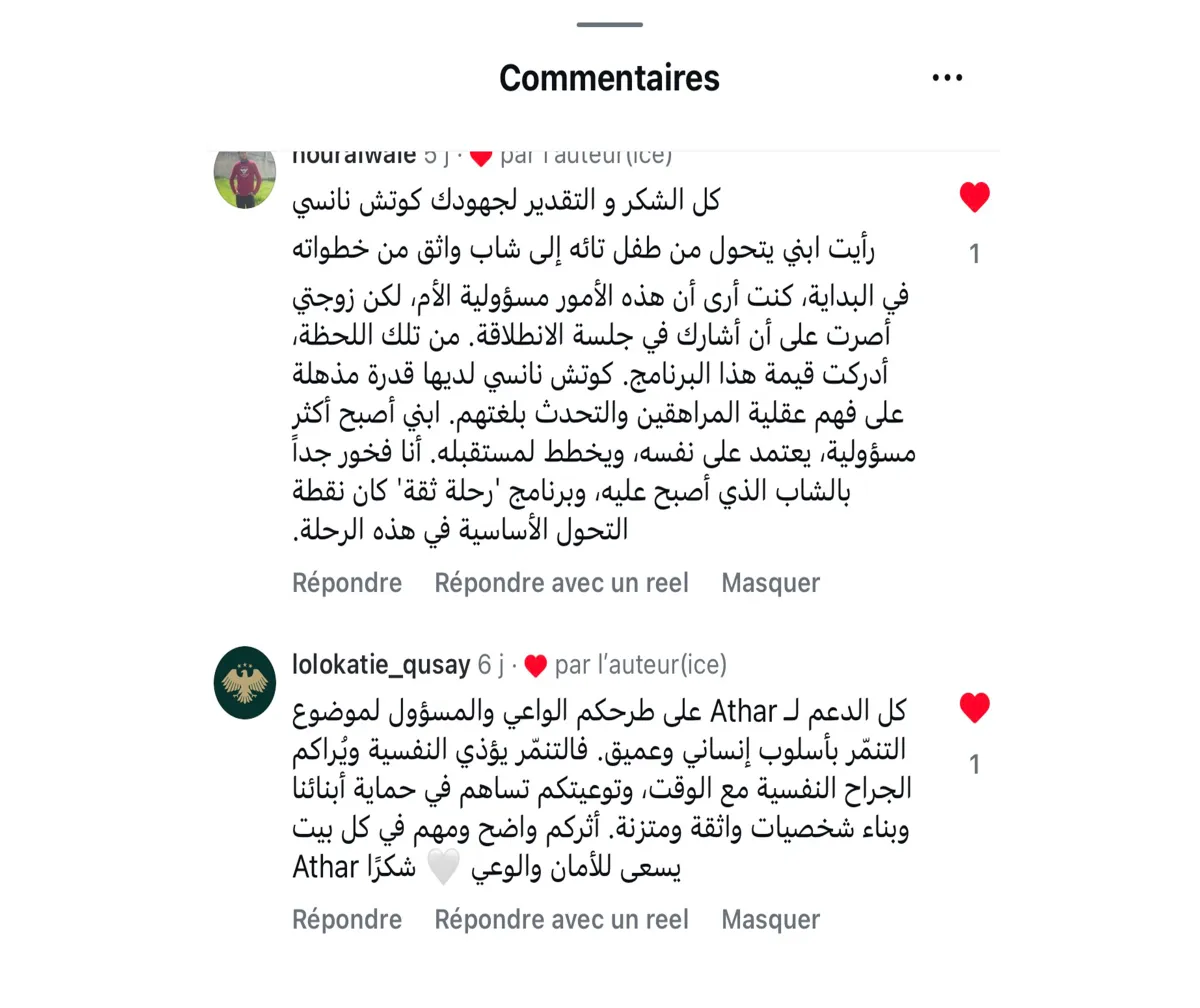The height and width of the screenshot is (1008, 1200).
Task: Open the three-dot overflow menu
Action: click(946, 79)
